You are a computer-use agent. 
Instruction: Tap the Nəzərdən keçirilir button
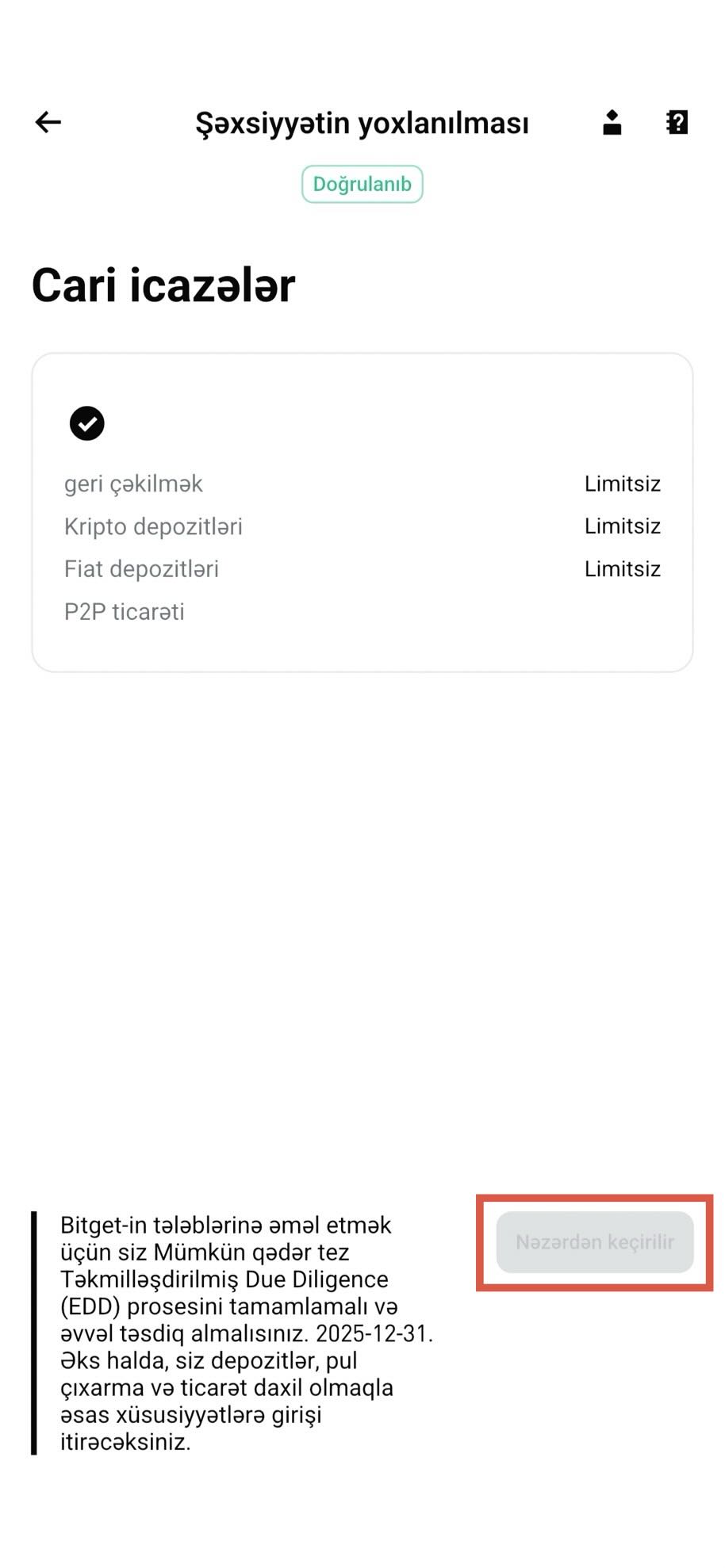point(594,1243)
